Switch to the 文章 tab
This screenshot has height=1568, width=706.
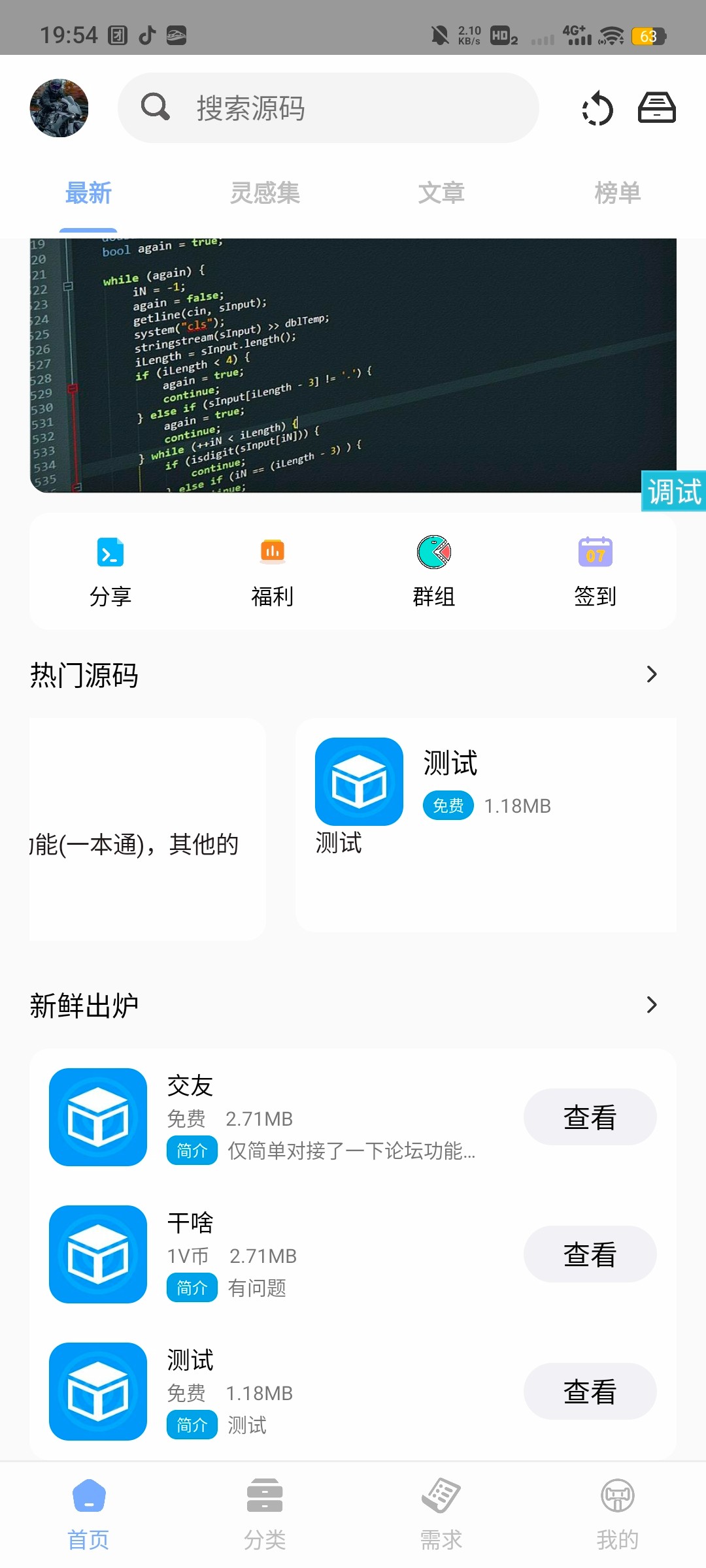[x=441, y=193]
